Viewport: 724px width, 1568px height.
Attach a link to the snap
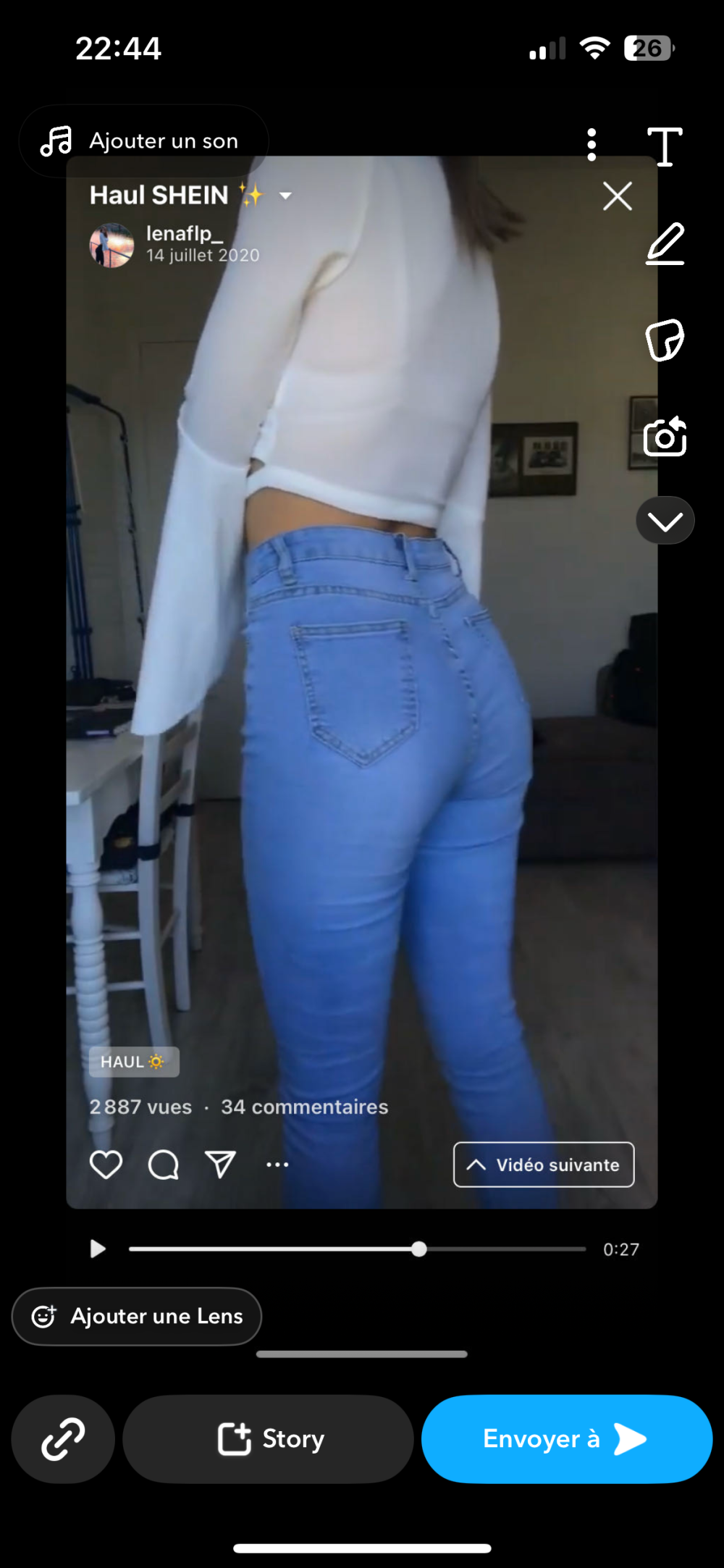pos(63,1439)
